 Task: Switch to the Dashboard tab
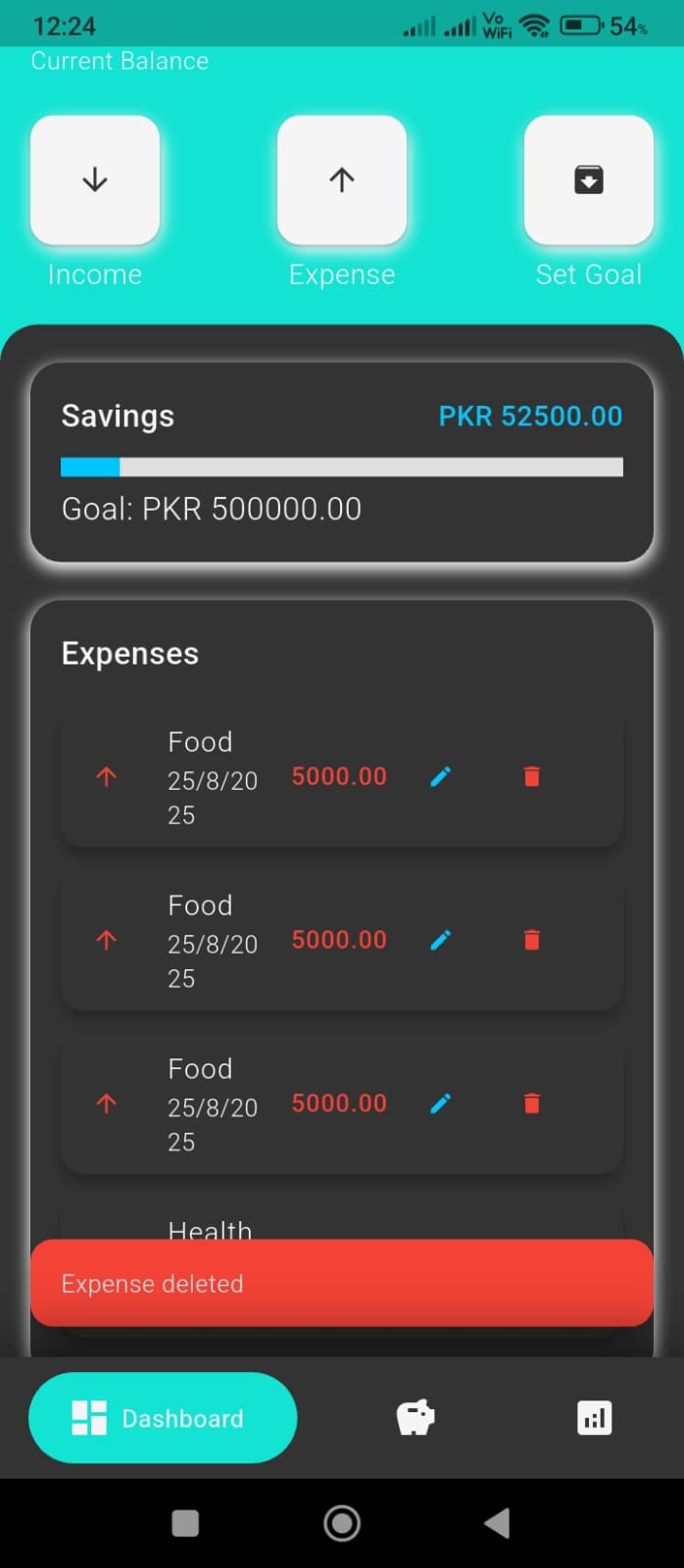click(x=163, y=1418)
